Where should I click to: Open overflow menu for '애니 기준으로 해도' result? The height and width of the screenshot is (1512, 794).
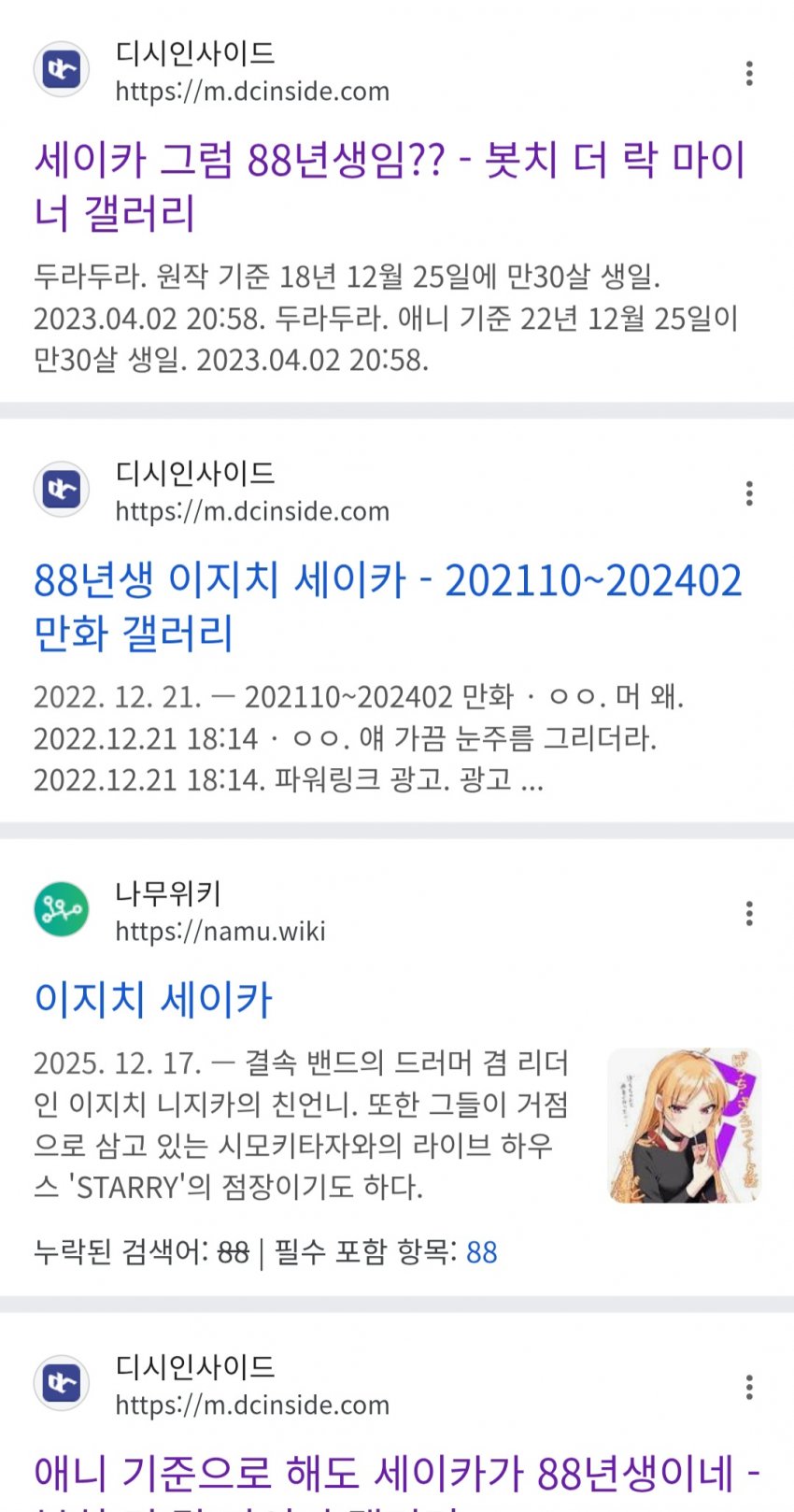(749, 1388)
